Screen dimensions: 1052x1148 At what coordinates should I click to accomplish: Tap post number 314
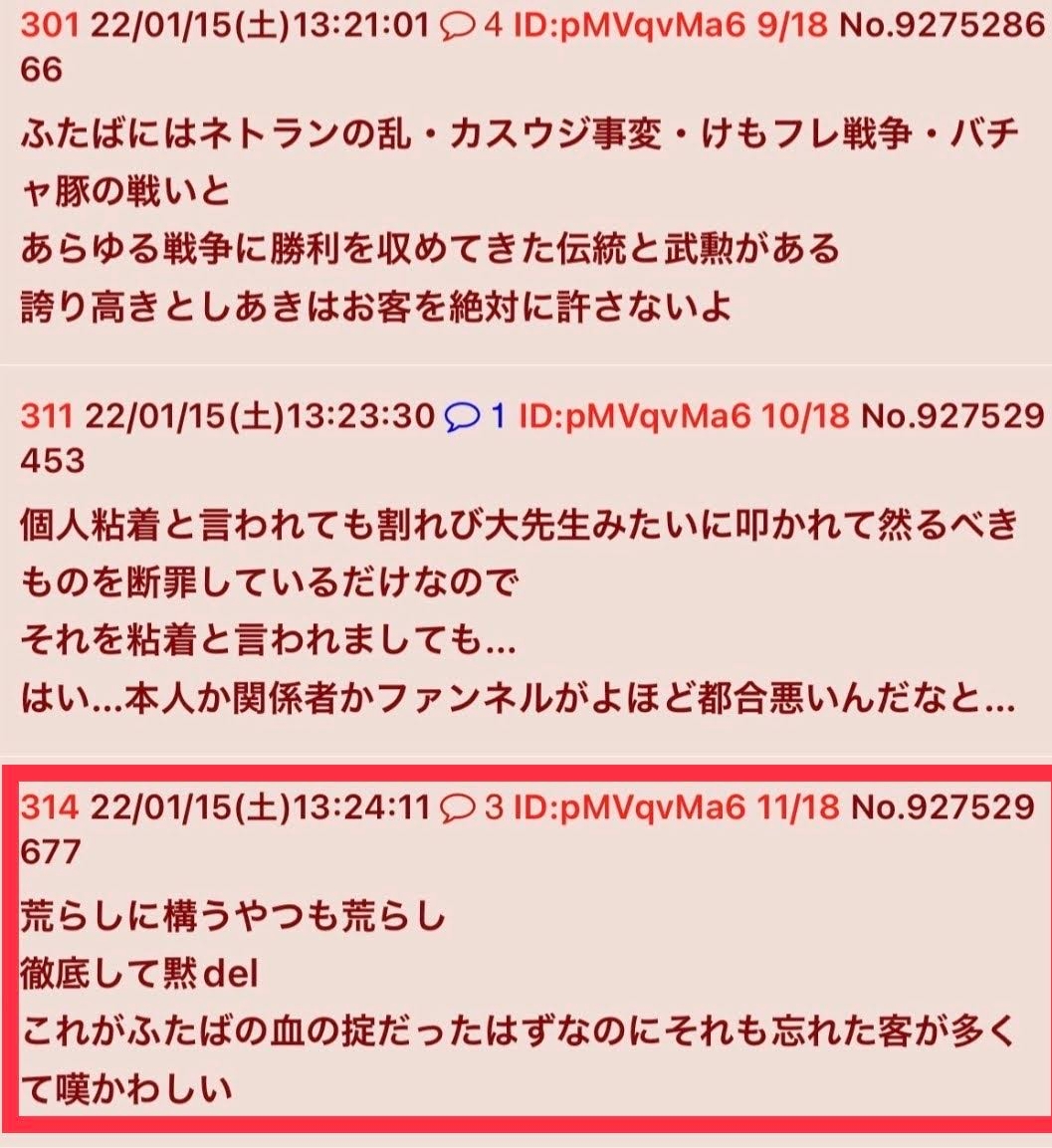pos(50,808)
